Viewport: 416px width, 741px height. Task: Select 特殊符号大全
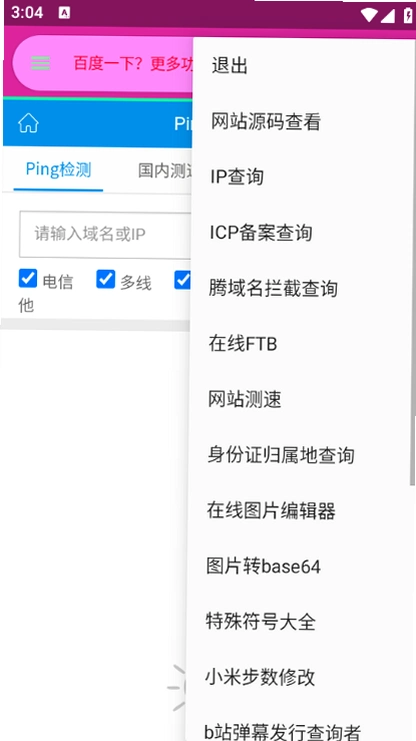(303, 621)
